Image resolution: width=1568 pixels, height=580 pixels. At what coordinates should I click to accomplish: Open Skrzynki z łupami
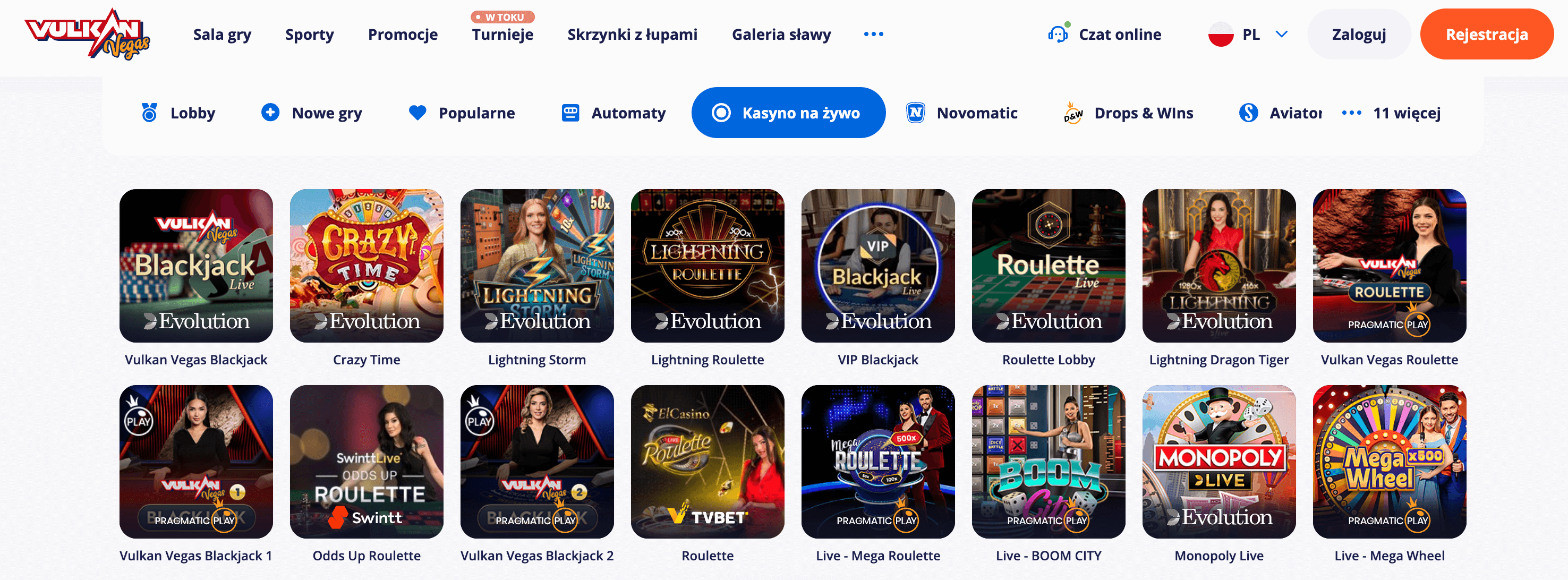632,34
